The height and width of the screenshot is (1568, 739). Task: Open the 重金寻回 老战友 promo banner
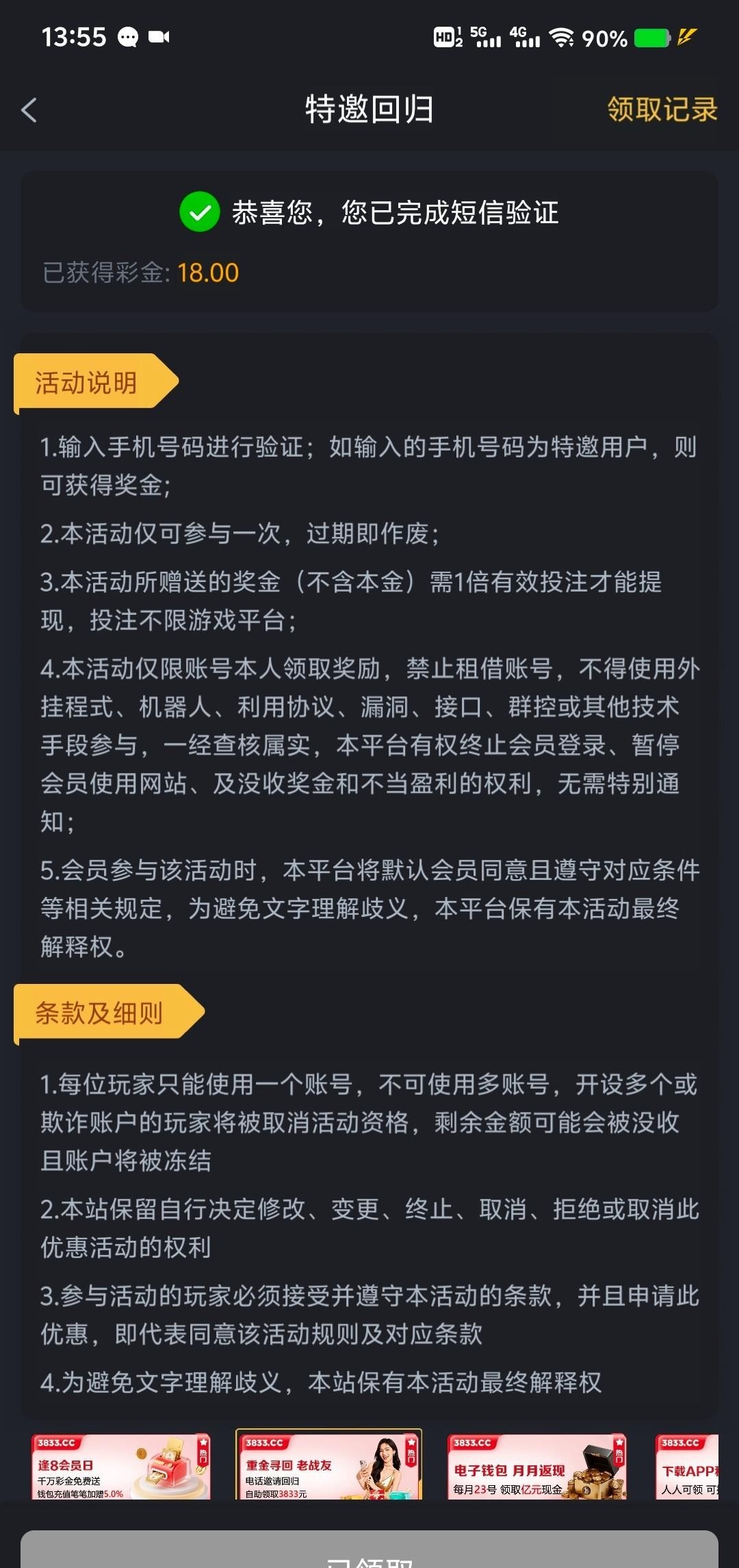tap(328, 1465)
